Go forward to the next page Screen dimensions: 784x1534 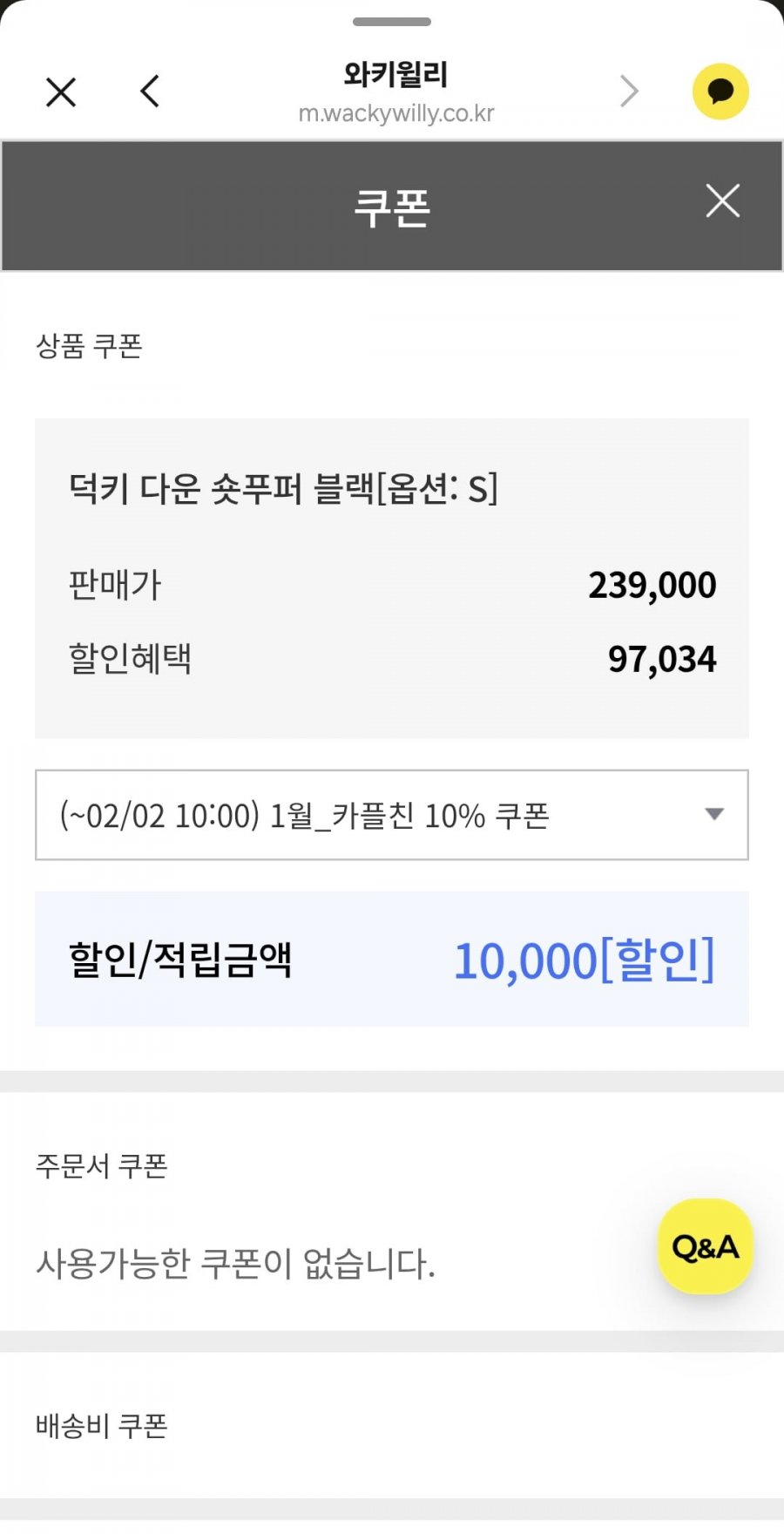point(629,91)
